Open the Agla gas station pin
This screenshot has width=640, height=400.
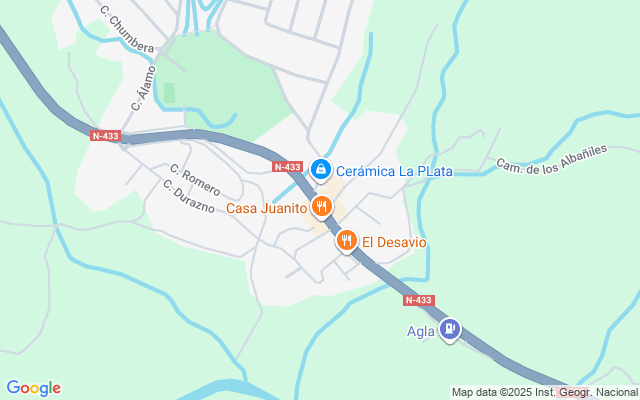[451, 328]
